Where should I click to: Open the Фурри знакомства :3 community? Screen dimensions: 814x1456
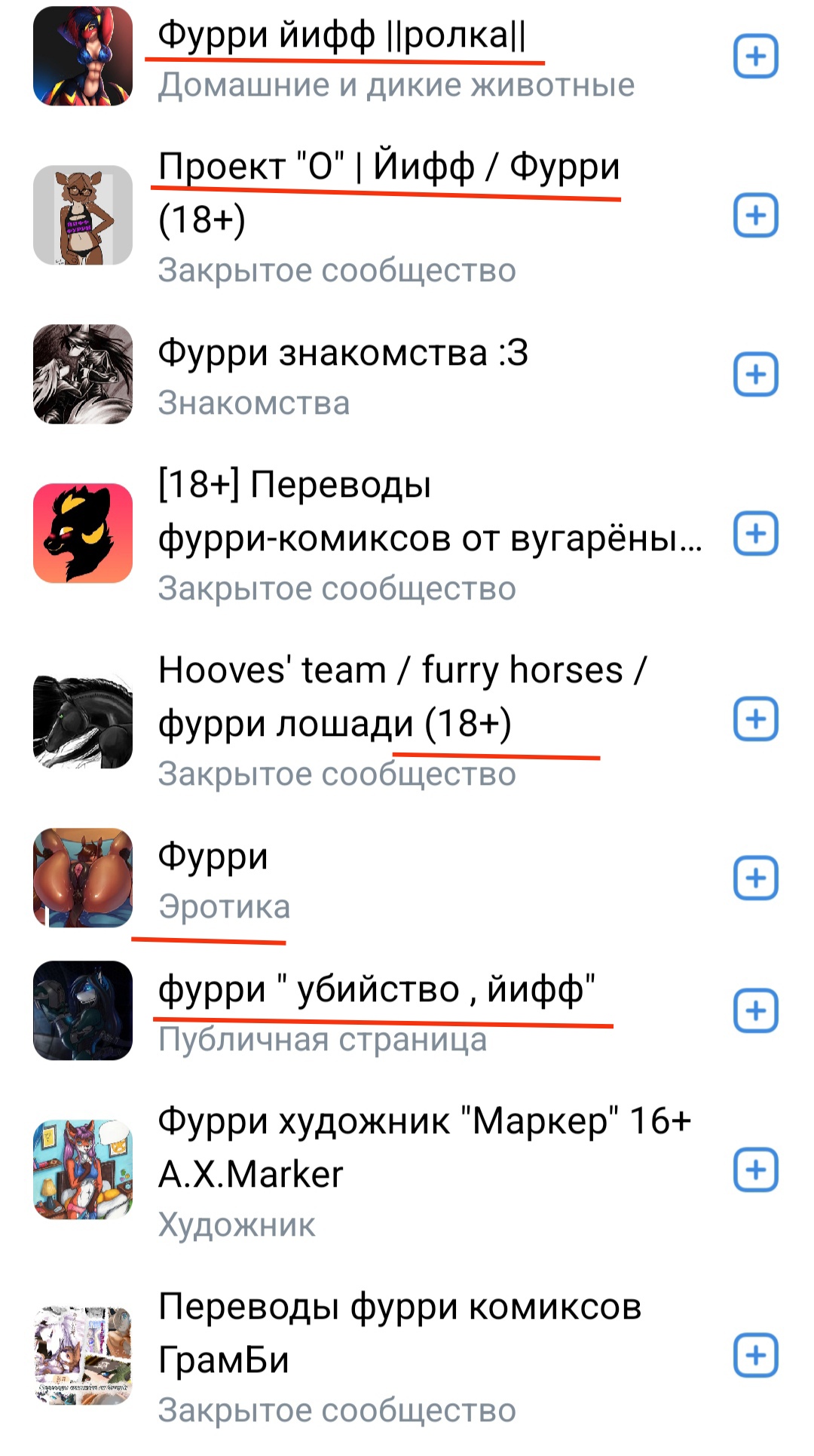tap(343, 353)
